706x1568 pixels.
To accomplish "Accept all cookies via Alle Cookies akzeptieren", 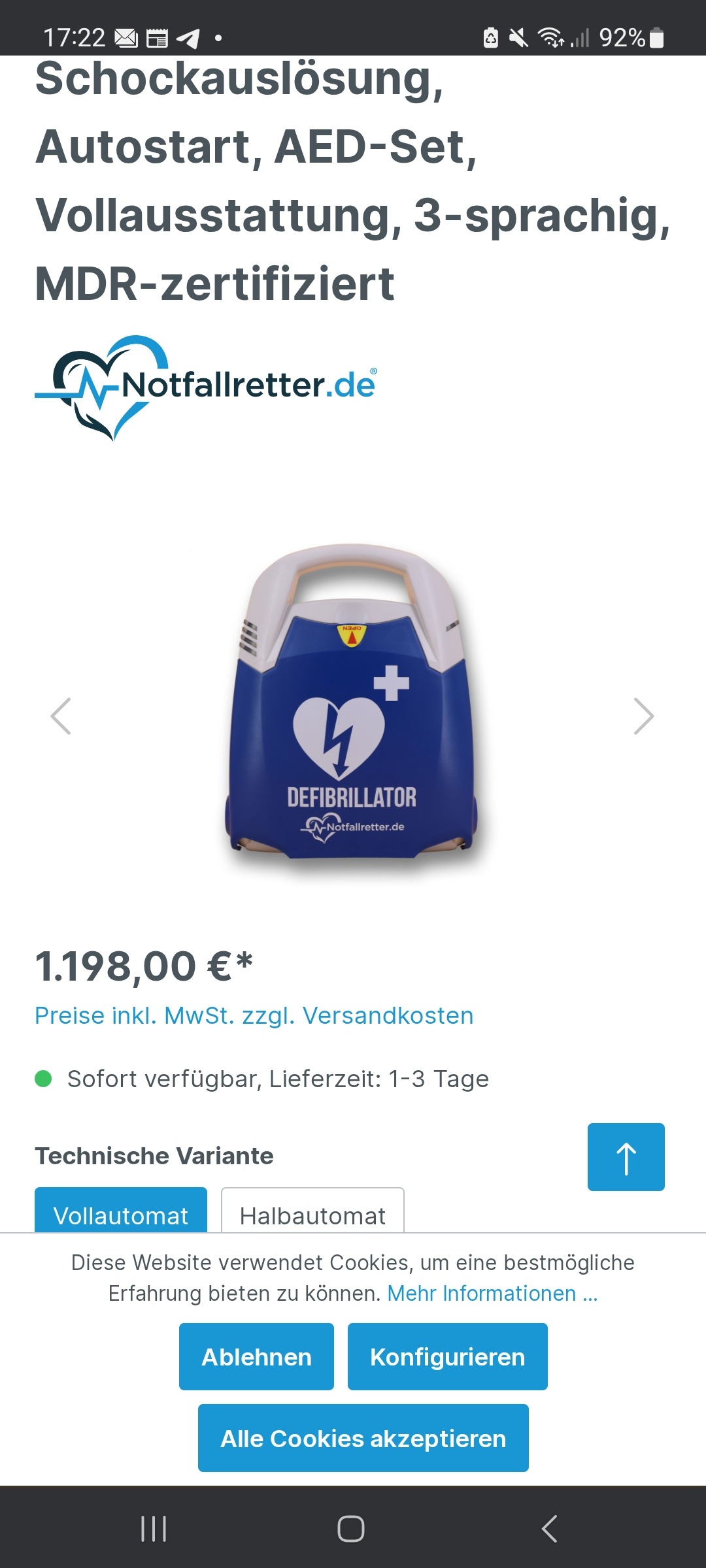I will 363,1438.
